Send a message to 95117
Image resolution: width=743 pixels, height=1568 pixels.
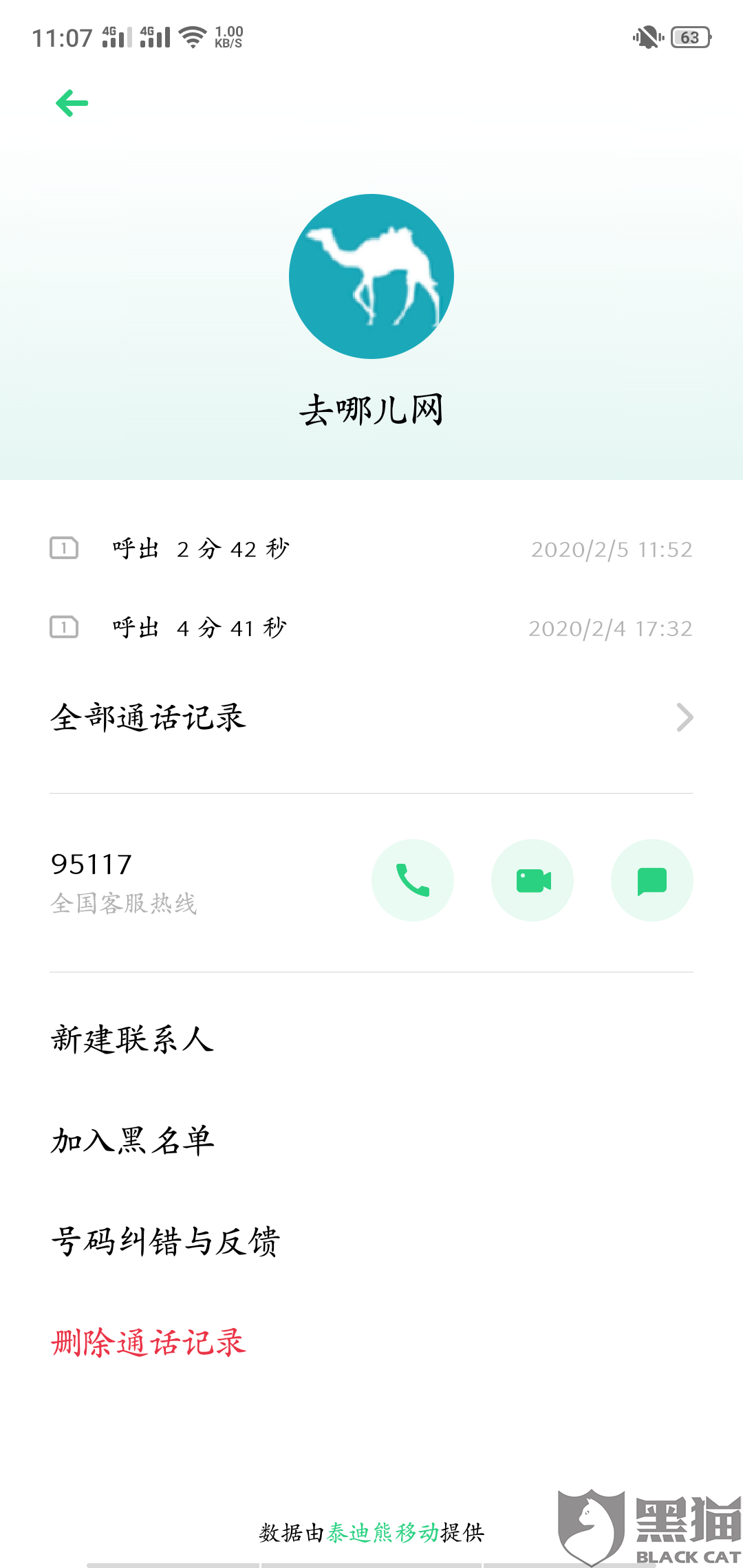652,880
